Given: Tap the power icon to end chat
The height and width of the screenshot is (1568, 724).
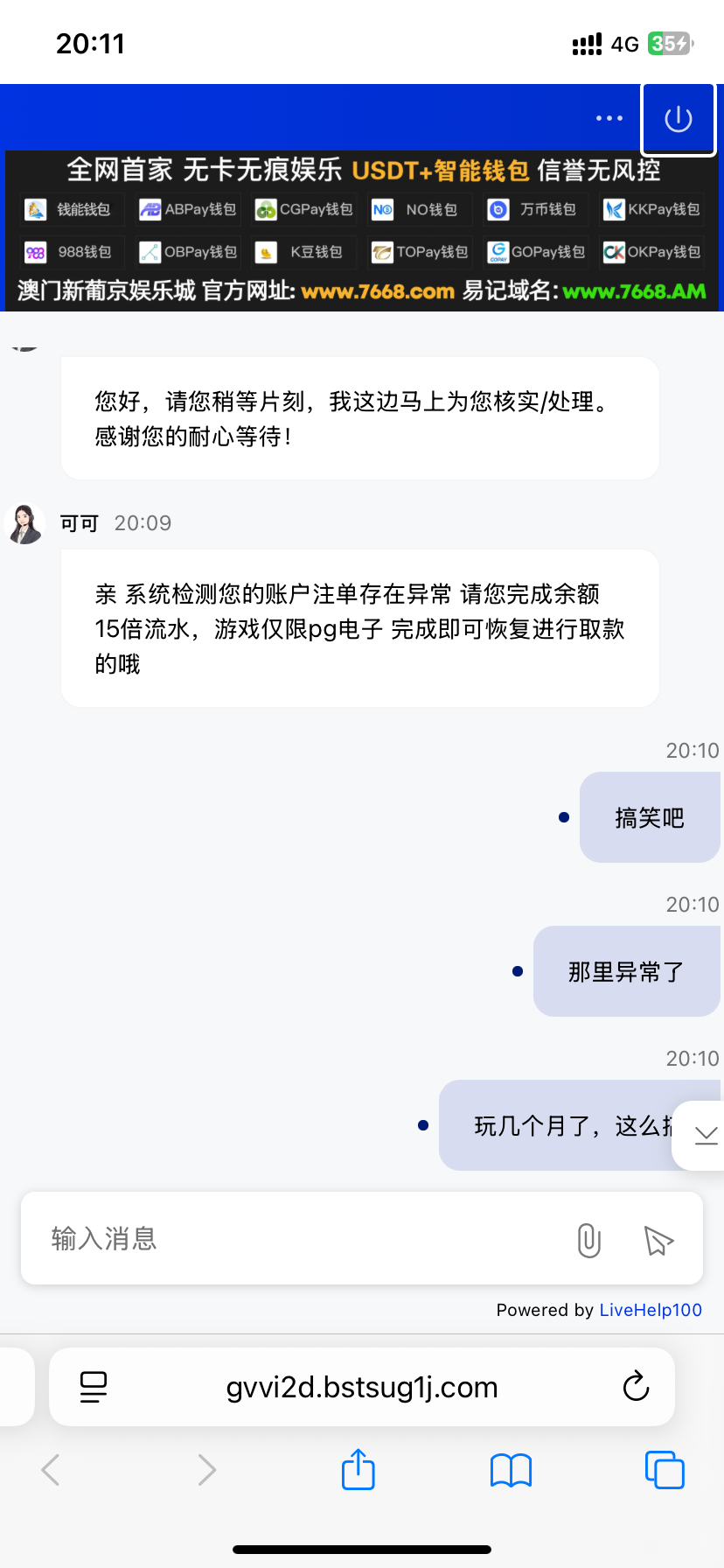Looking at the screenshot, I should (x=679, y=119).
